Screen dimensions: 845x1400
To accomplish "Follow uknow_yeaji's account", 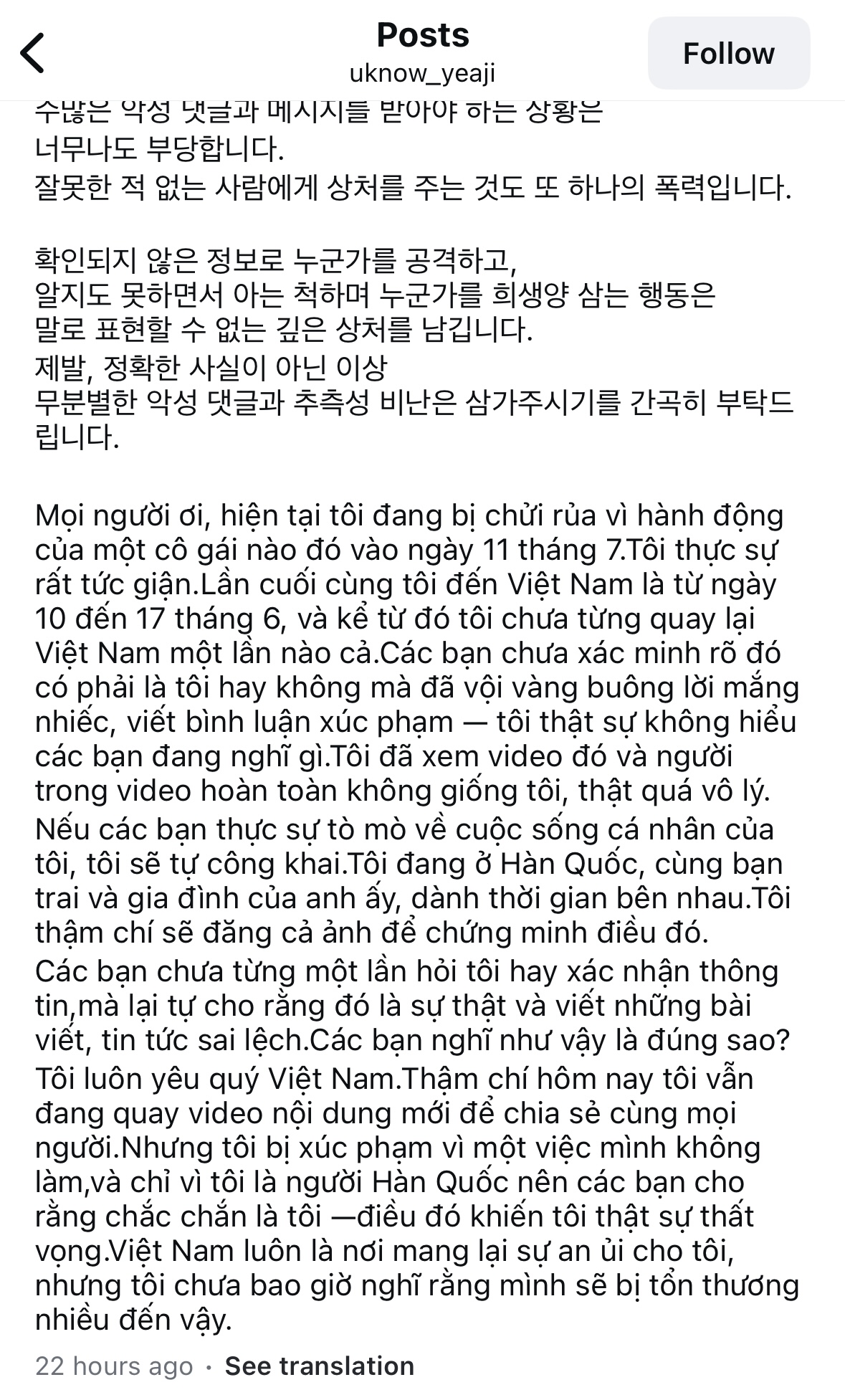I will (x=728, y=54).
